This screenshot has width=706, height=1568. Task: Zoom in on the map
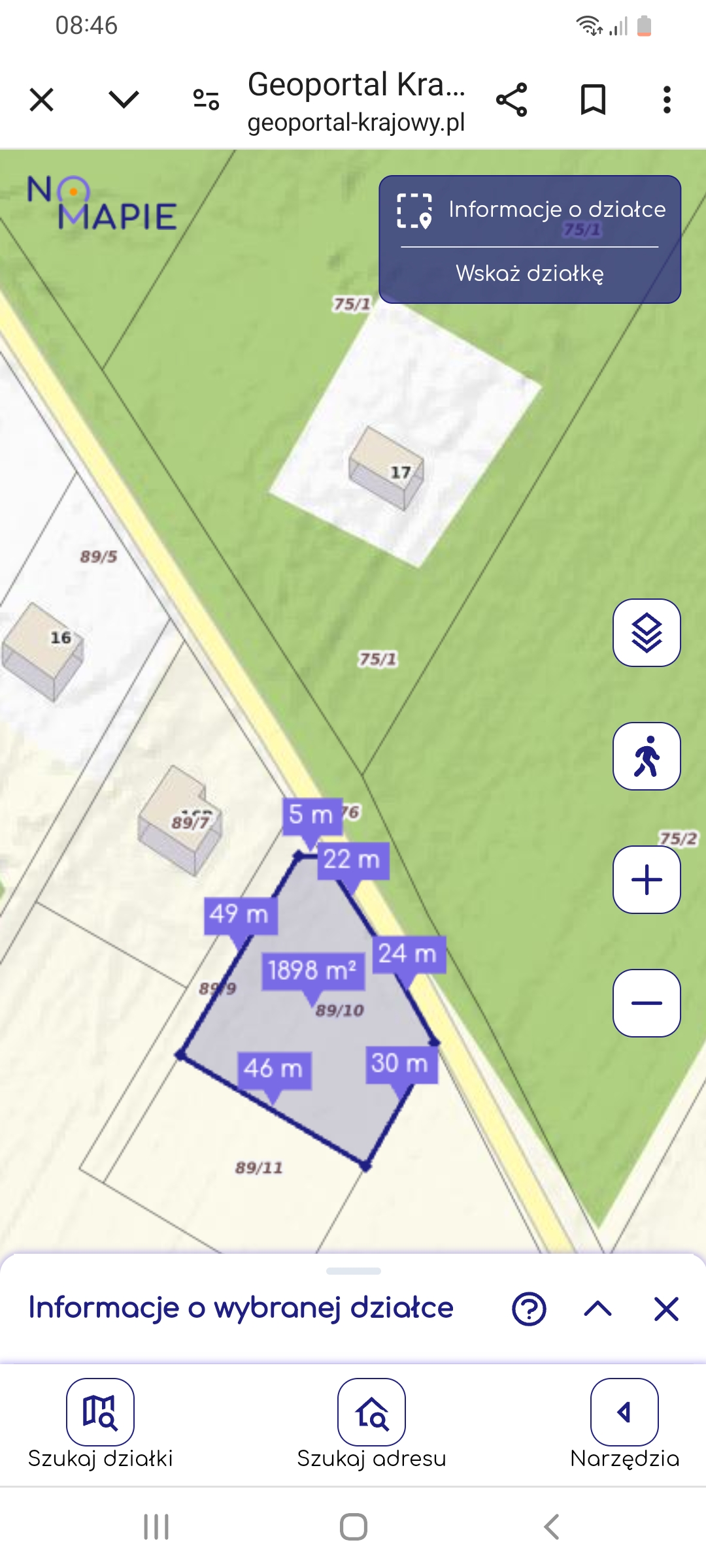647,879
